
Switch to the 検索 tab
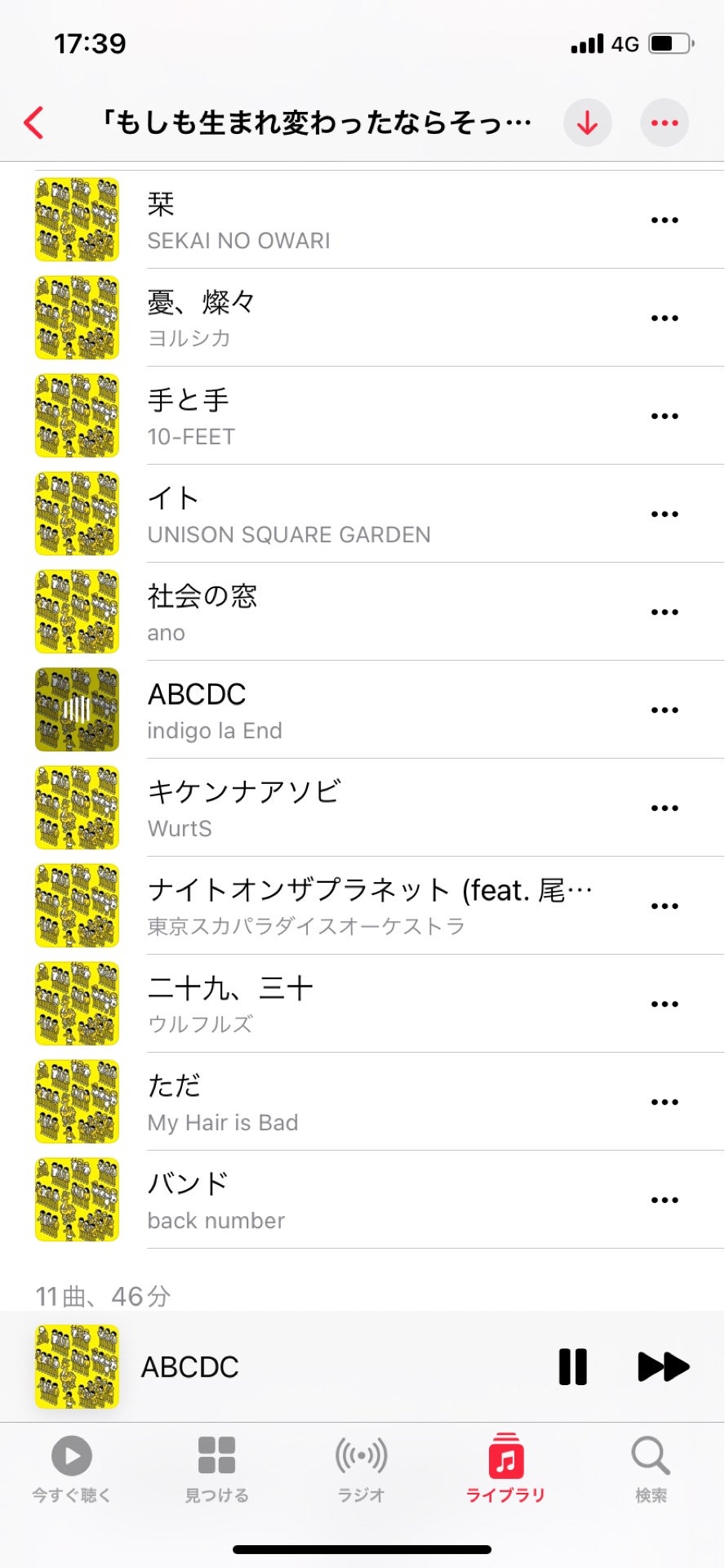pos(651,1470)
